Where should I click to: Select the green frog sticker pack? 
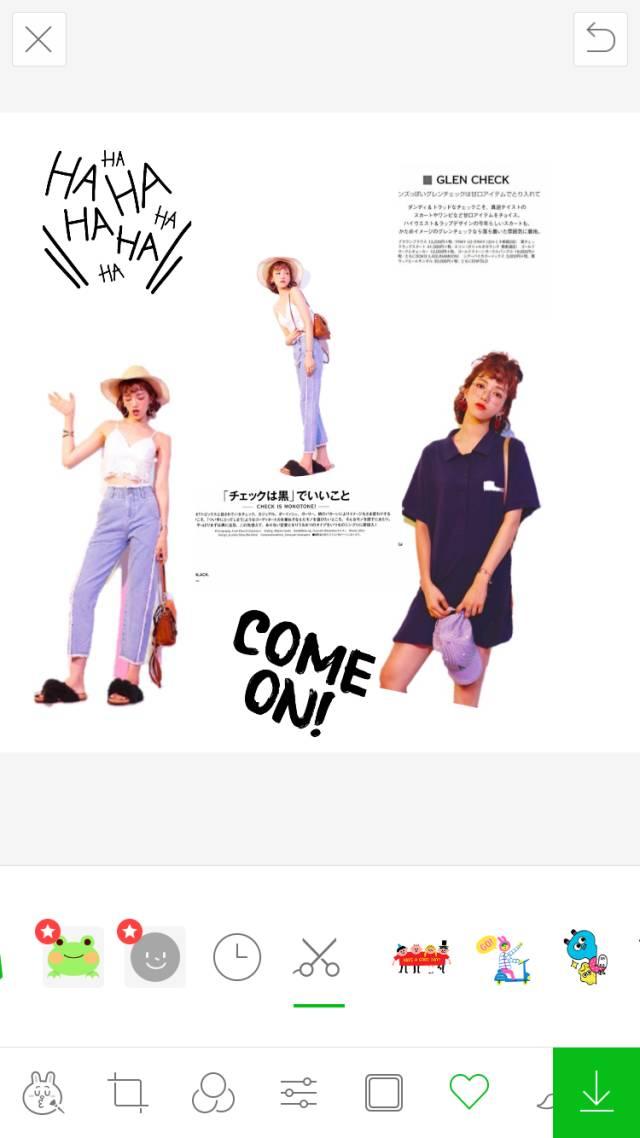[73, 957]
